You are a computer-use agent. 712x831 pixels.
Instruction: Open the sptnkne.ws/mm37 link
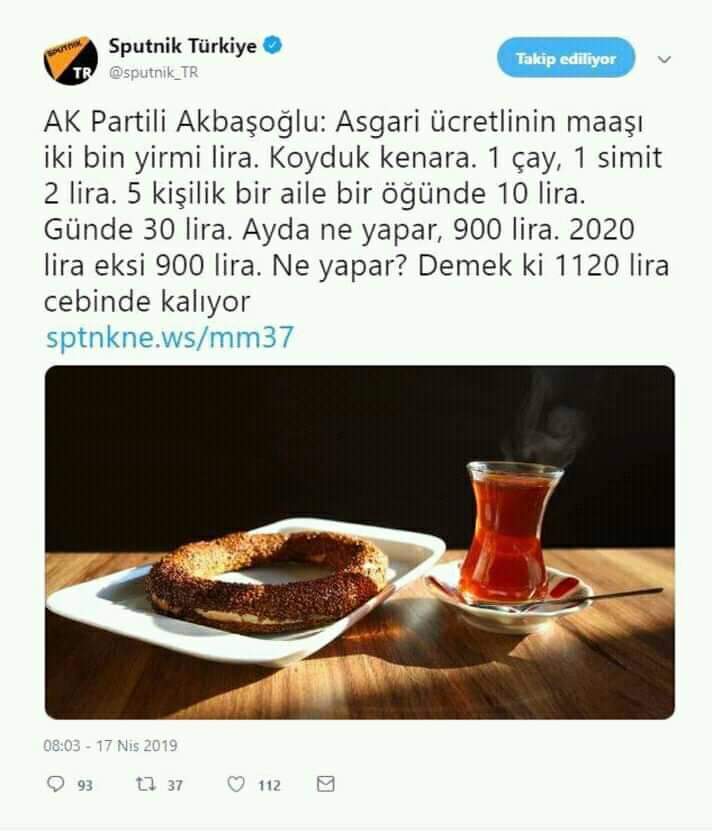click(x=169, y=337)
